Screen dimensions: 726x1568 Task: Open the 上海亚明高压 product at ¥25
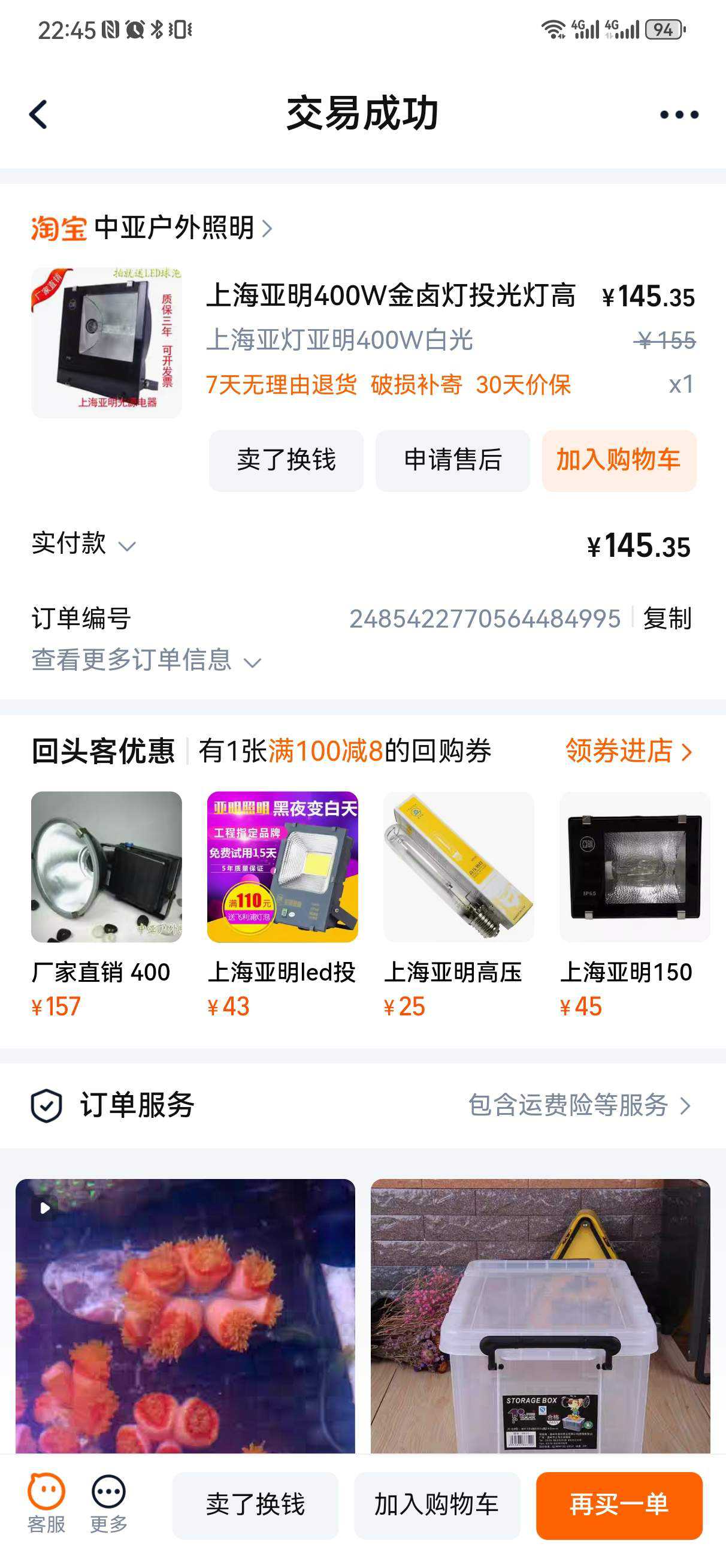pos(458,867)
